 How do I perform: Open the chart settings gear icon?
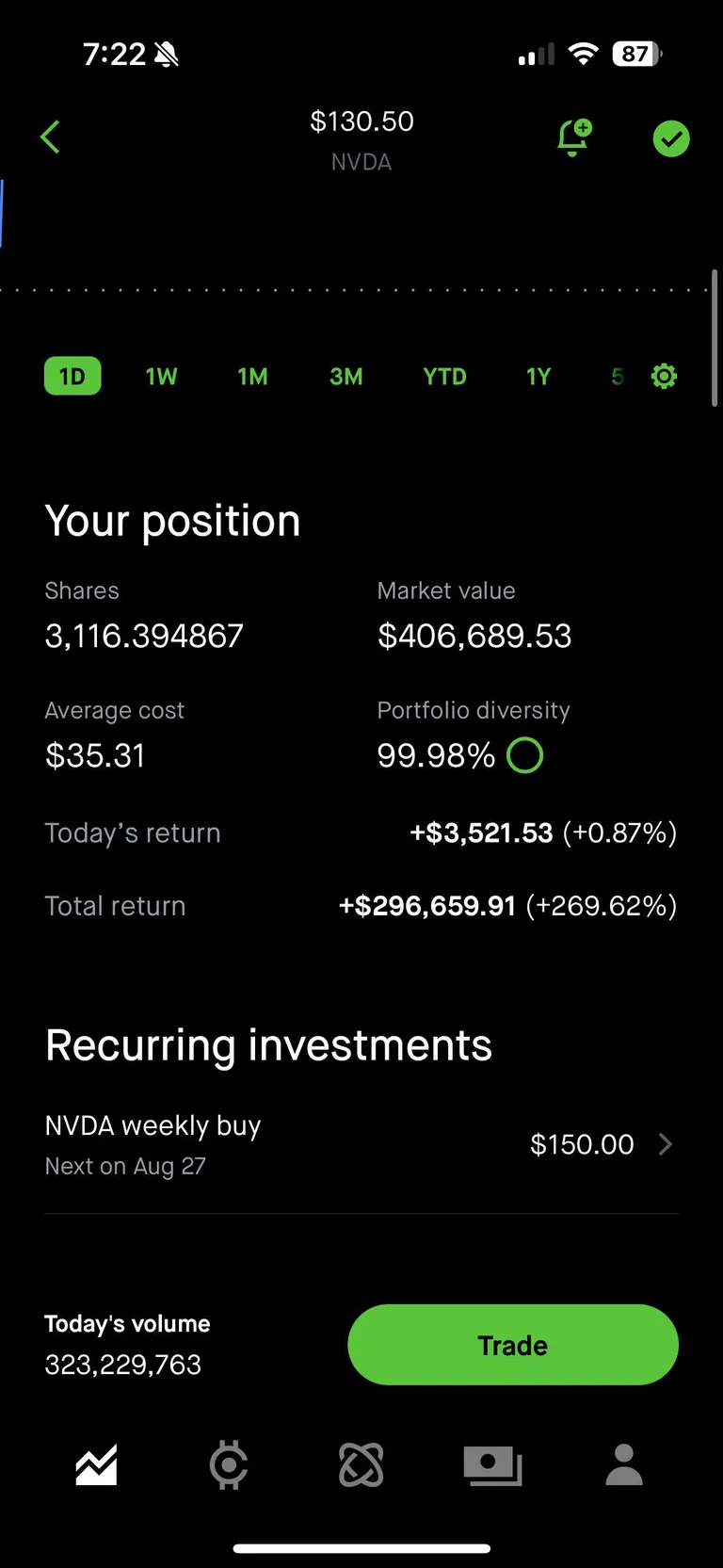(x=663, y=376)
